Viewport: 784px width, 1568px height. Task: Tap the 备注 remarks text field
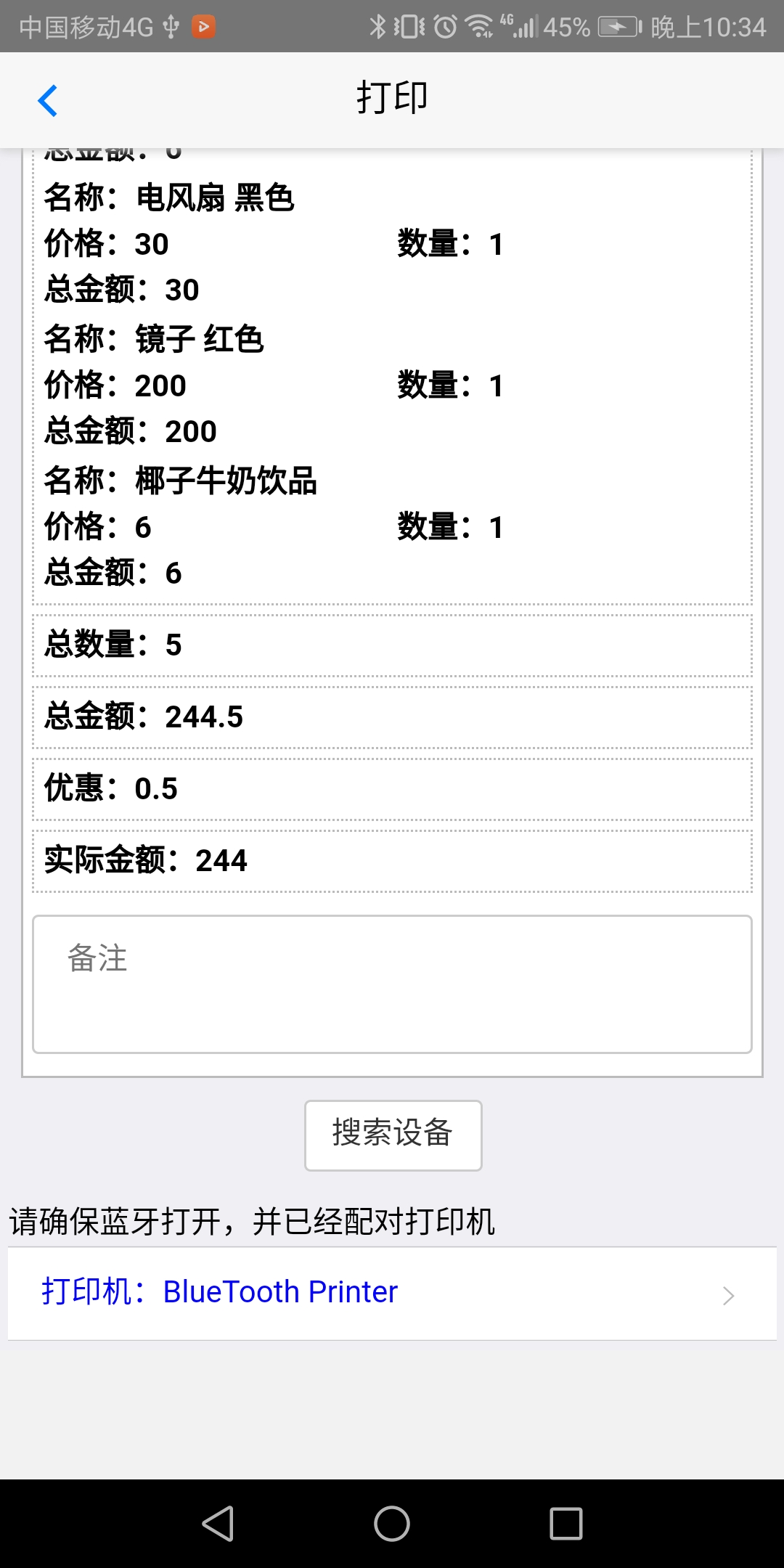tap(392, 984)
